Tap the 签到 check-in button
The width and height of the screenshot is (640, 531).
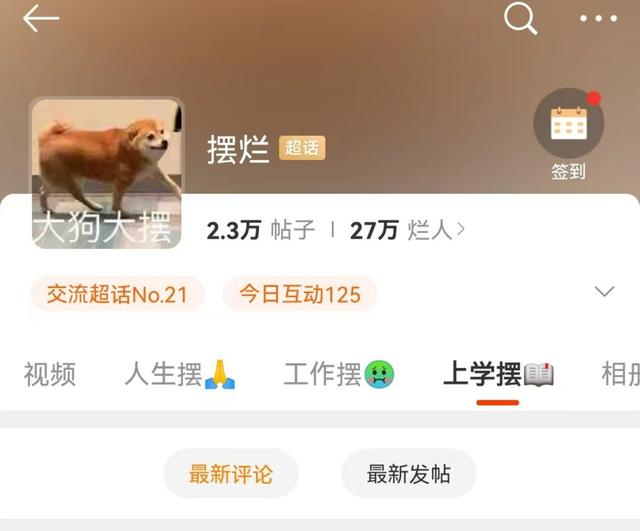point(568,135)
